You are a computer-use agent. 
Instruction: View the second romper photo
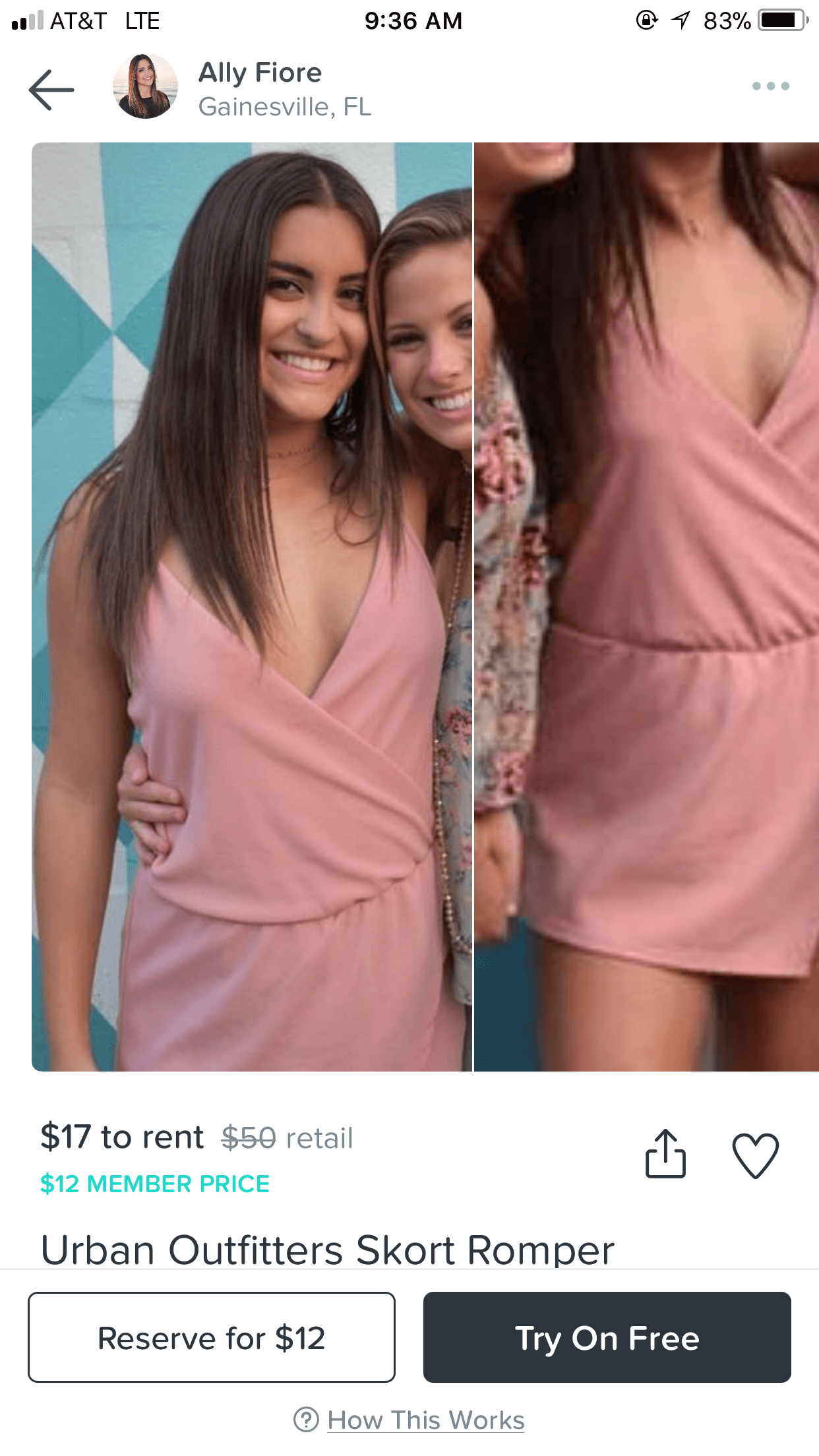[646, 607]
